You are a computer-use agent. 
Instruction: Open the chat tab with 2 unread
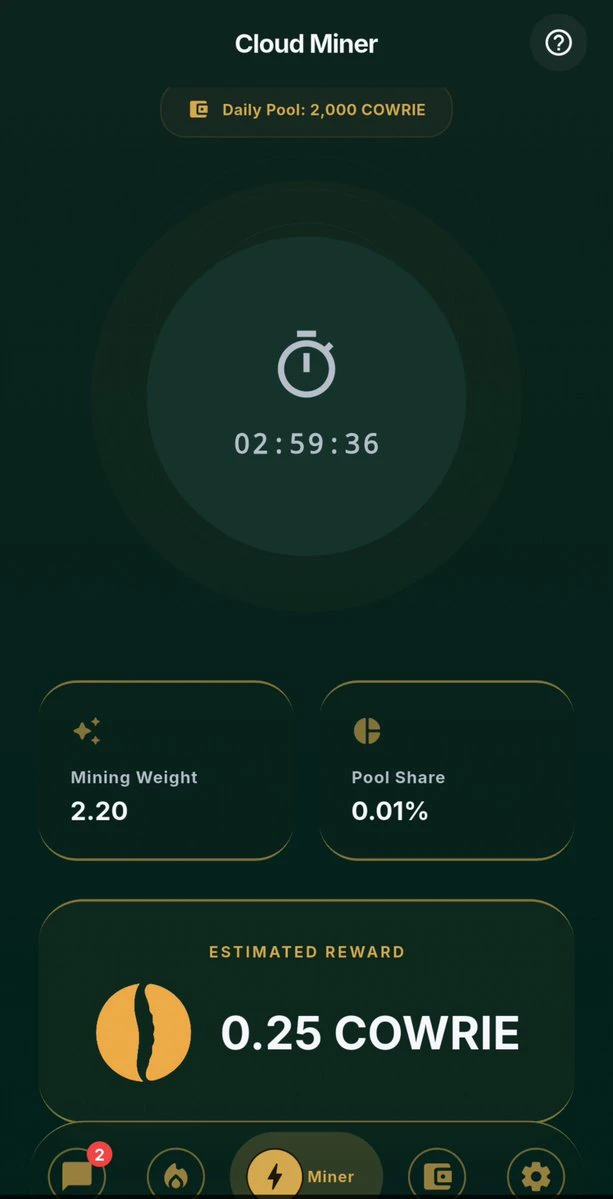pos(76,1174)
